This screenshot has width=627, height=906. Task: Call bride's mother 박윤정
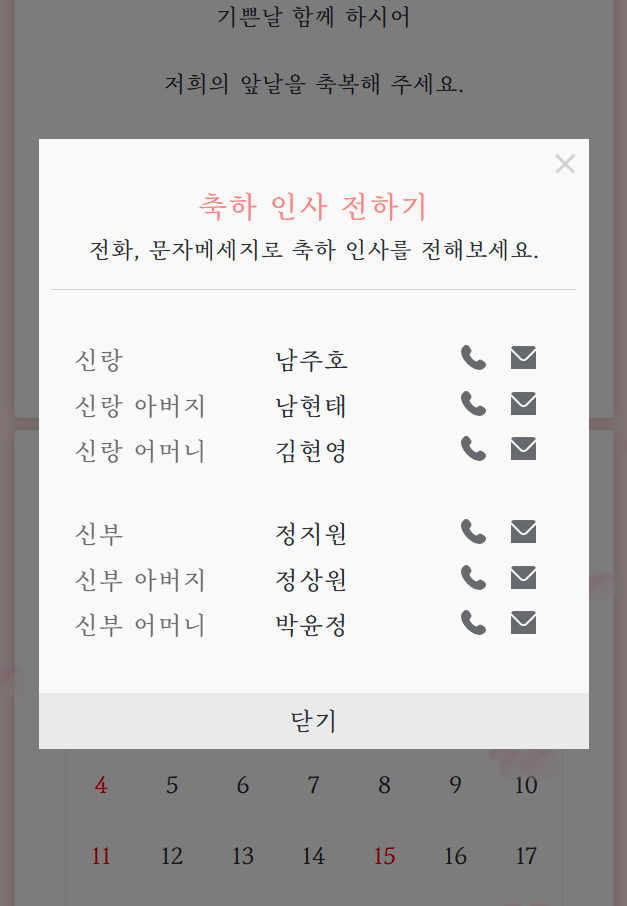pos(473,623)
